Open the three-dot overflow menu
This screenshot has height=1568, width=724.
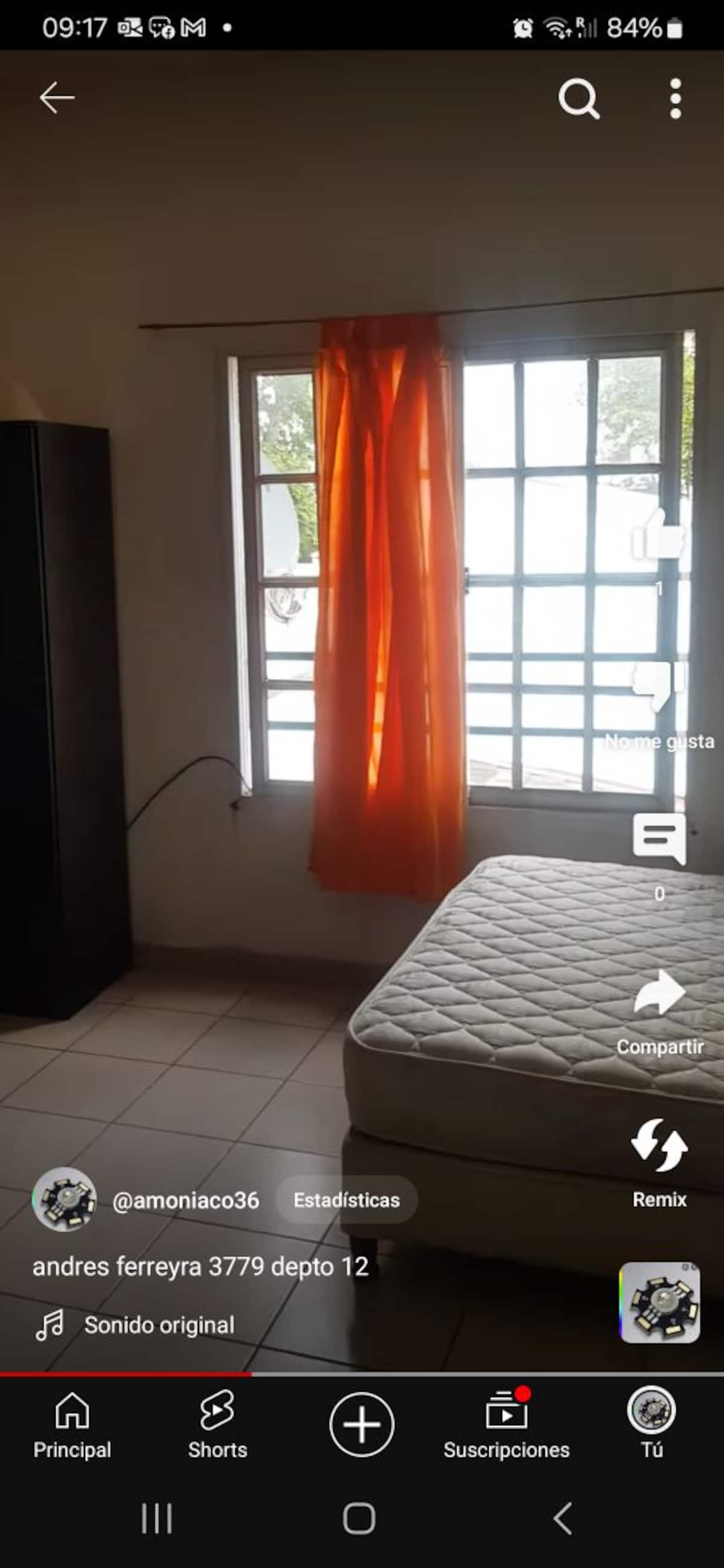pos(675,98)
